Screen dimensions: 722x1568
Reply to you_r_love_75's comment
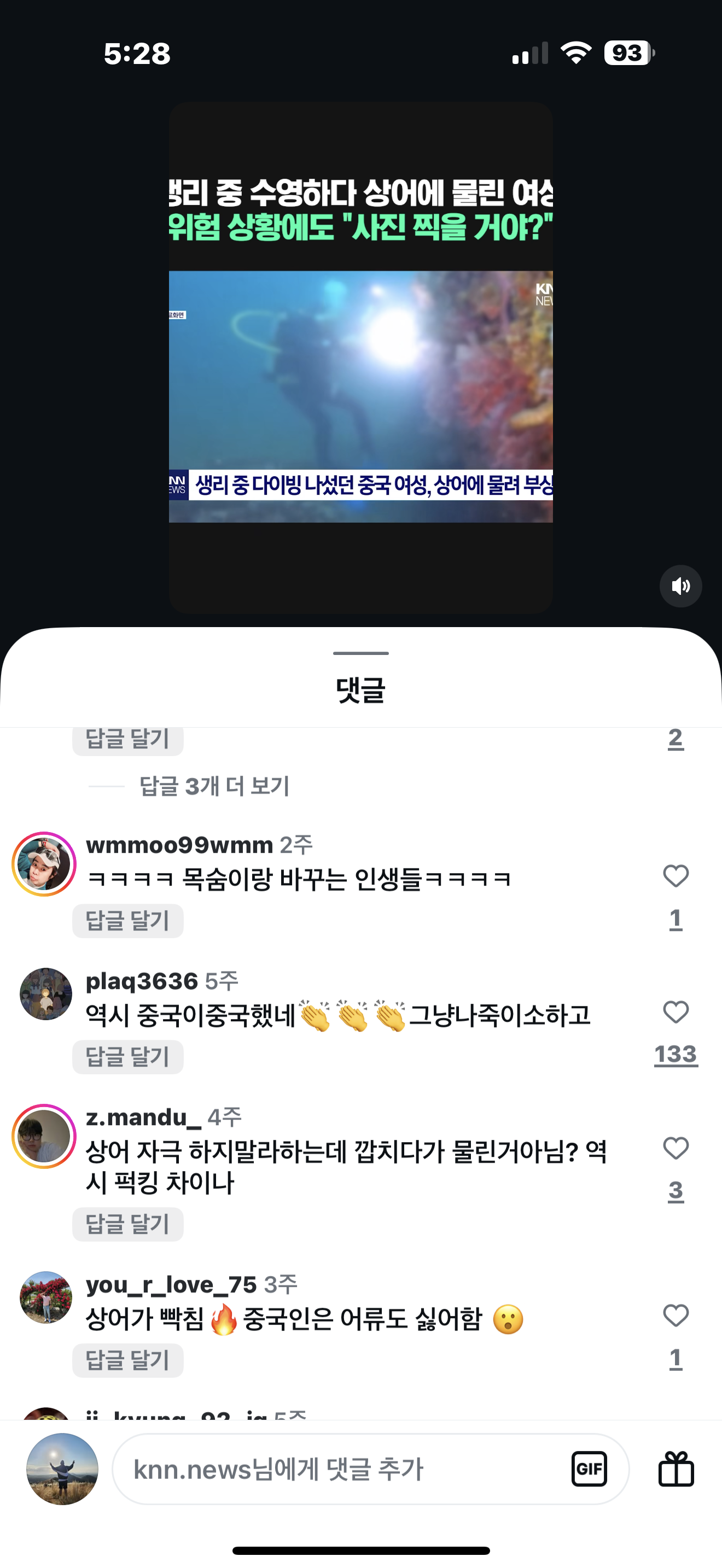point(127,1360)
